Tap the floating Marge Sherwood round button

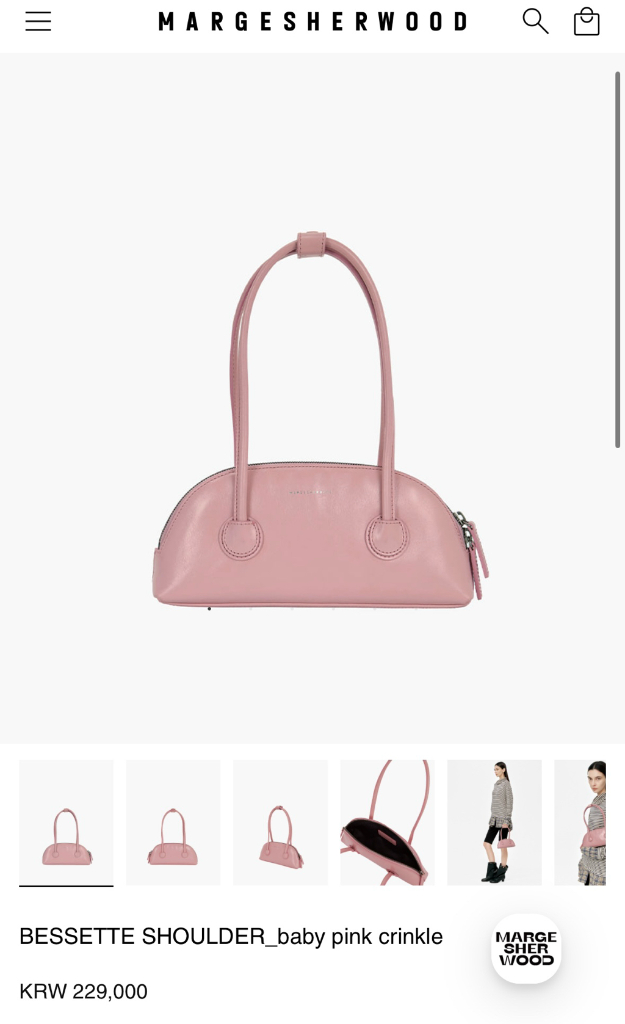coord(526,948)
